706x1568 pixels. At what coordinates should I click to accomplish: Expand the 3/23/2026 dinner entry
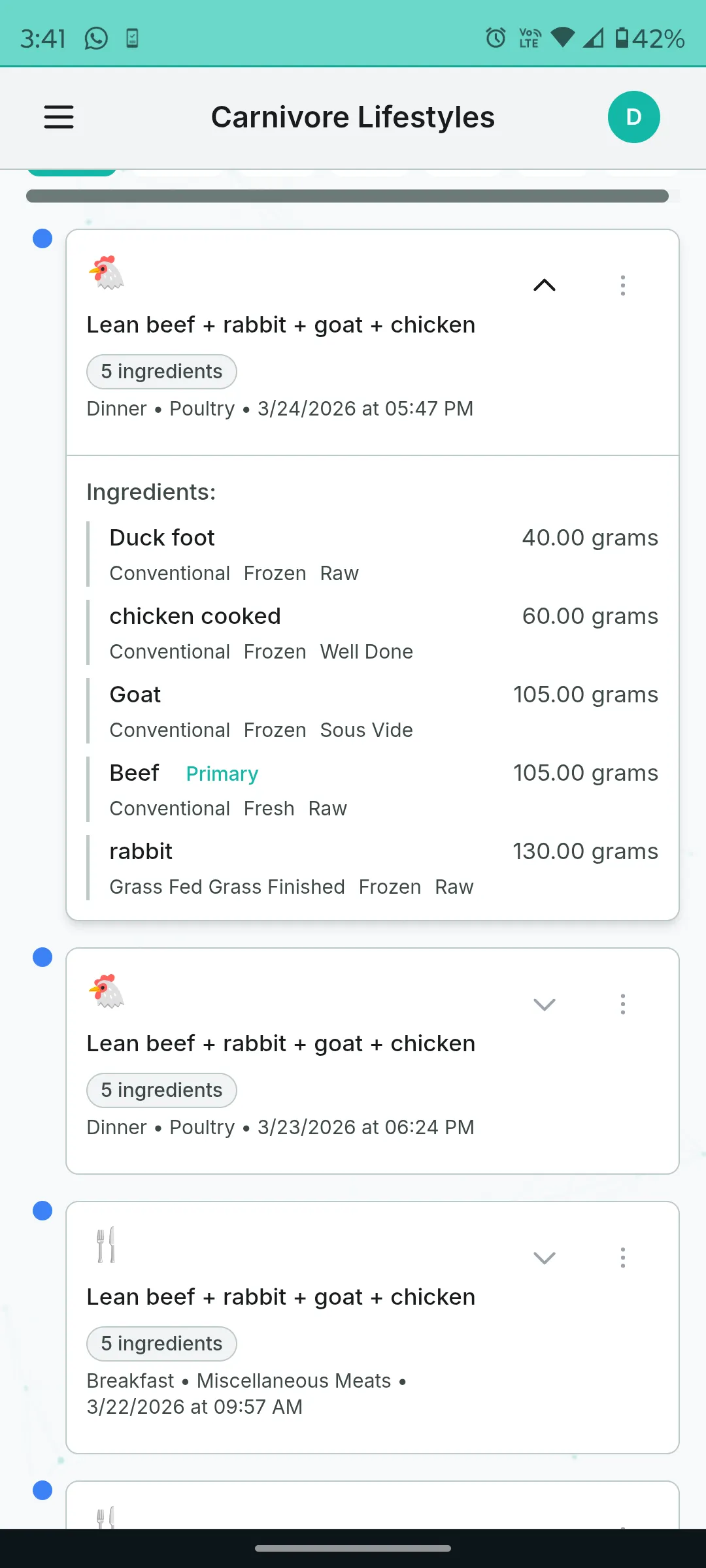[545, 1004]
